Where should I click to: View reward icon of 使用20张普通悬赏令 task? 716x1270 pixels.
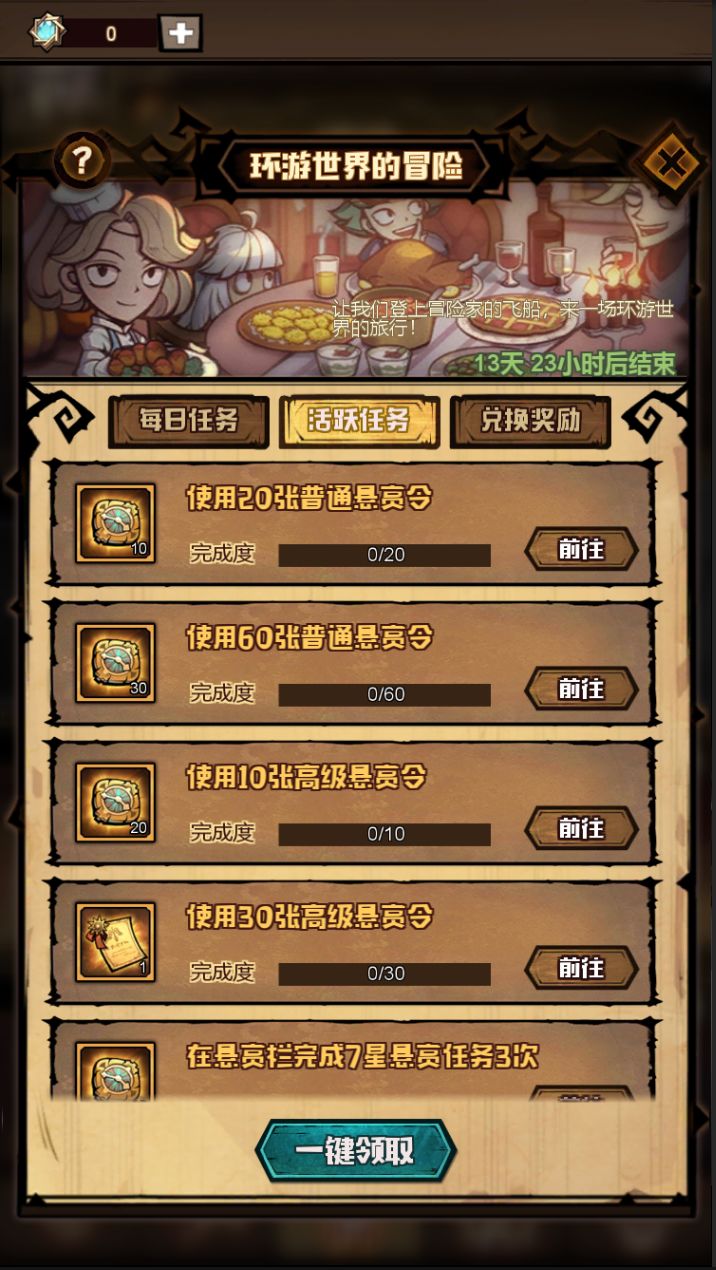tap(116, 523)
